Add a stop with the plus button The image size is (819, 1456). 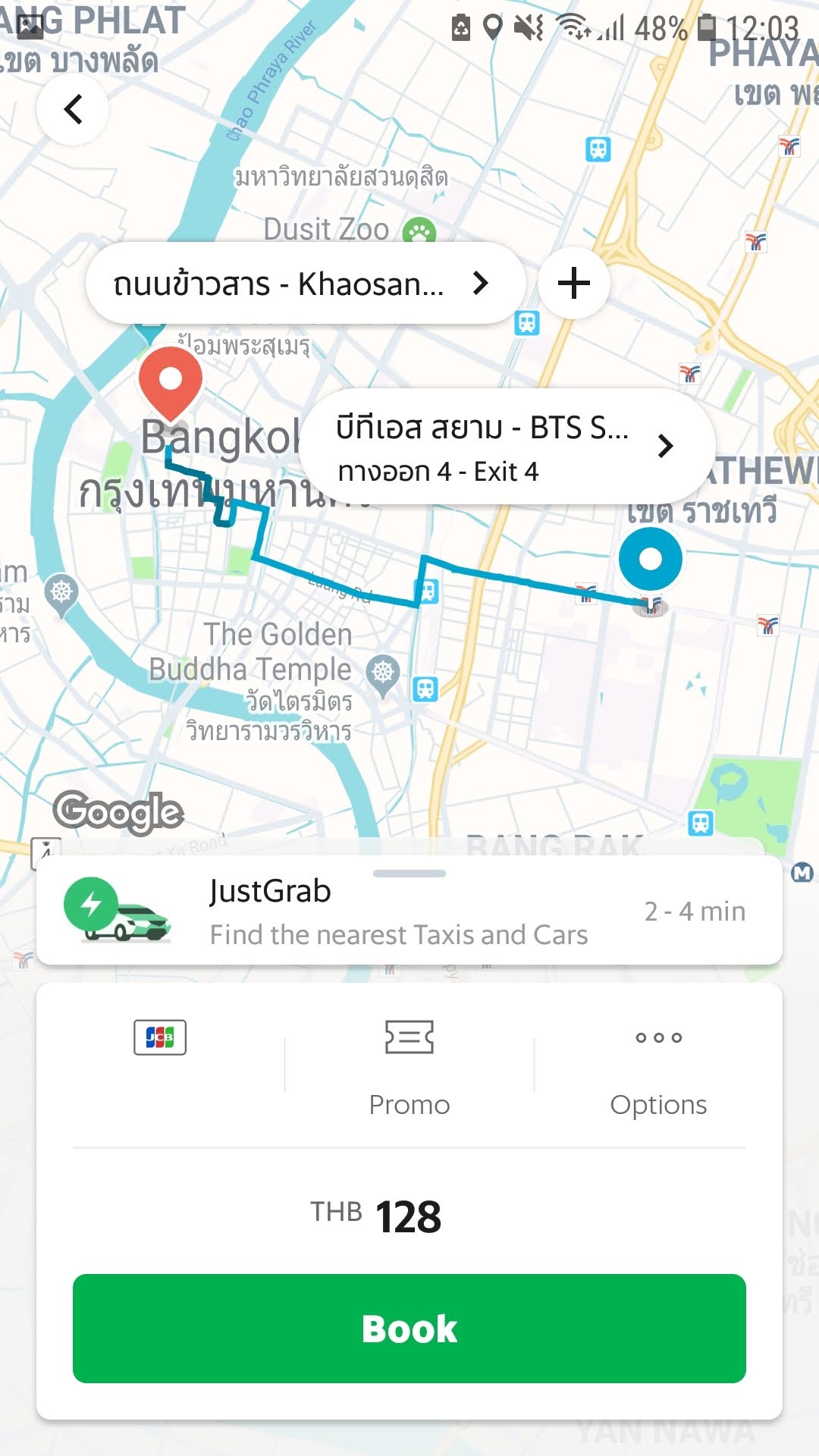pos(574,284)
